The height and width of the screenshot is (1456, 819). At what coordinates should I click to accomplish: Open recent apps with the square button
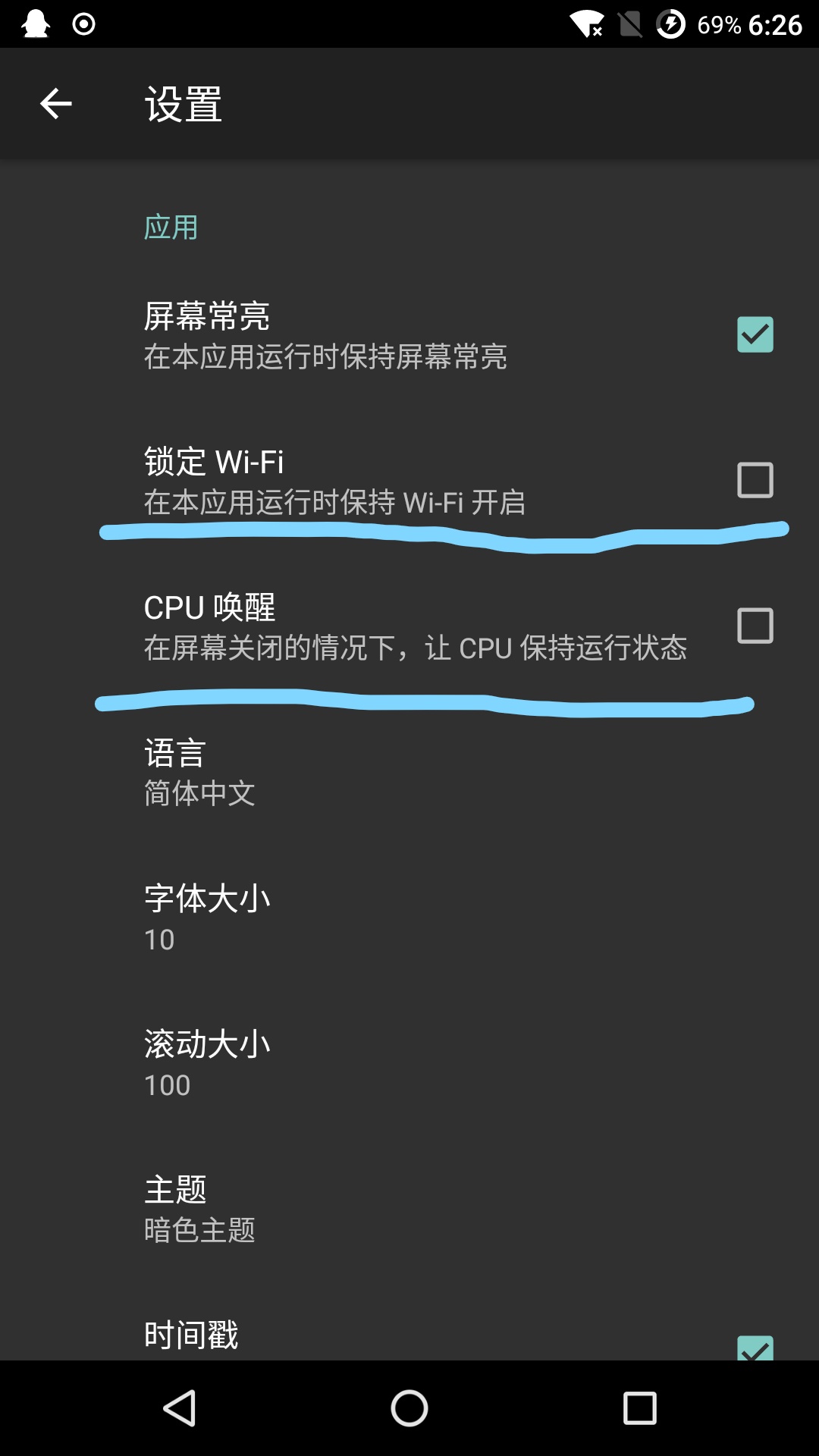(639, 1408)
